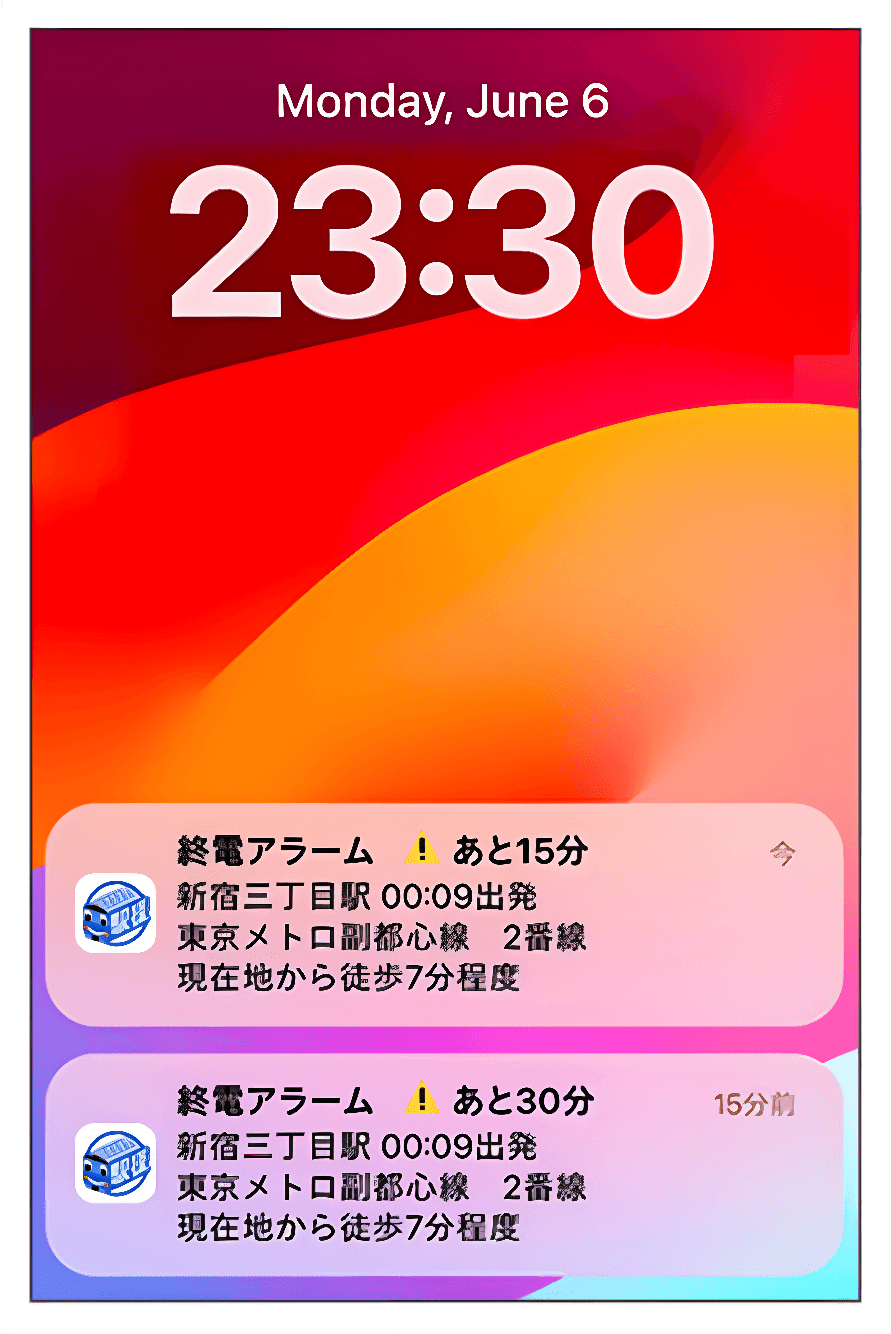Open the あと15分 last-train alarm notification

click(445, 914)
